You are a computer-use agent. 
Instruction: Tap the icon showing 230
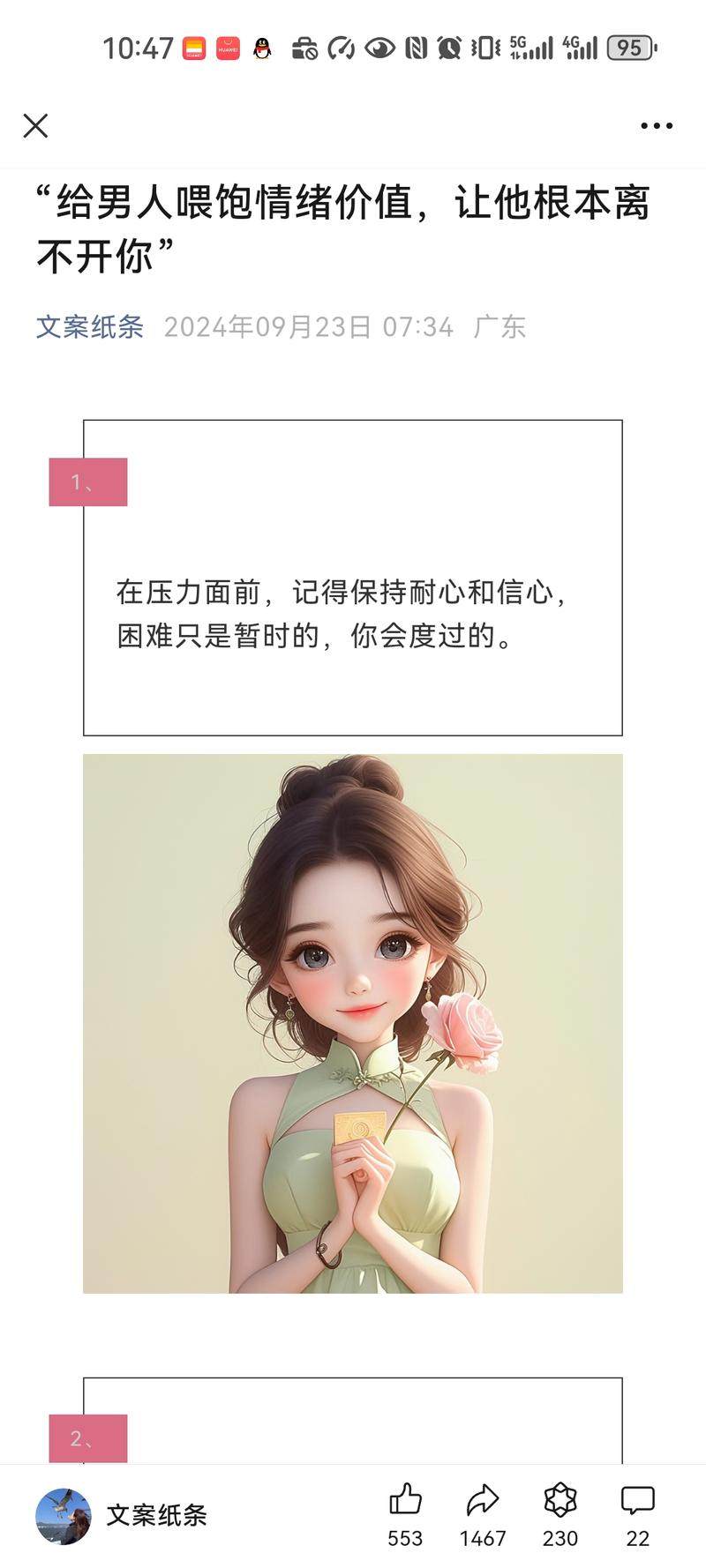[560, 1499]
